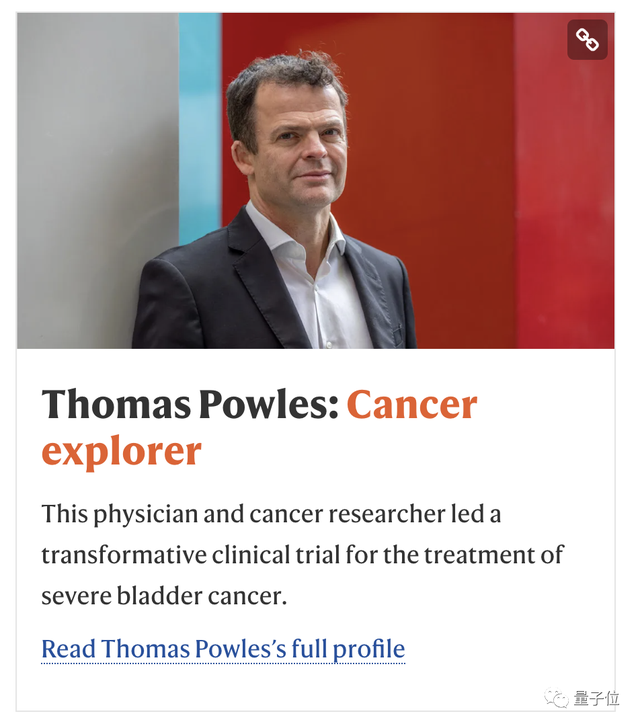Copy the link to Thomas Powles's card
The width and height of the screenshot is (640, 726).
point(587,40)
